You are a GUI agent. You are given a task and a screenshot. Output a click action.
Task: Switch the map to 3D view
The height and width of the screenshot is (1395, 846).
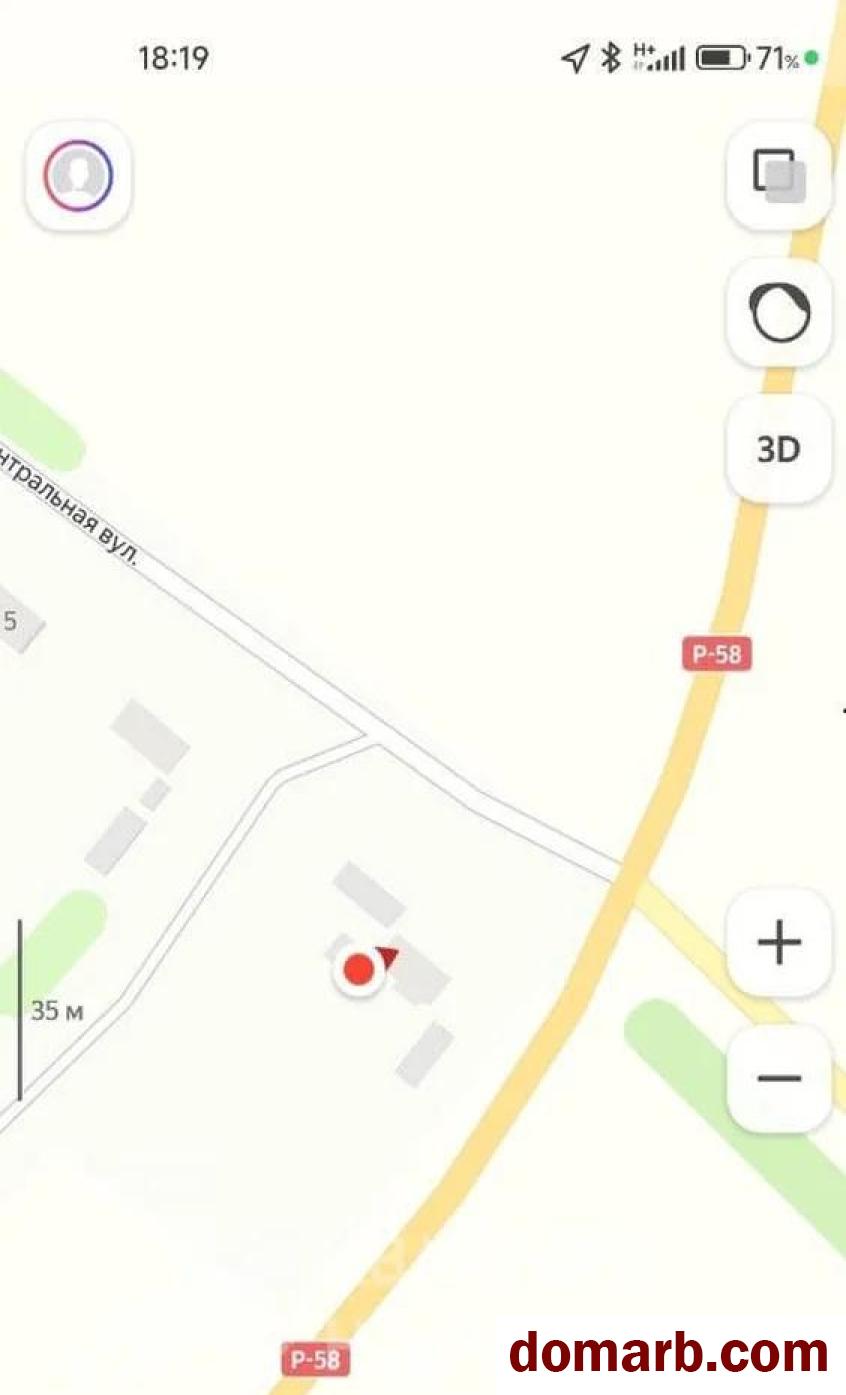pyautogui.click(x=779, y=449)
